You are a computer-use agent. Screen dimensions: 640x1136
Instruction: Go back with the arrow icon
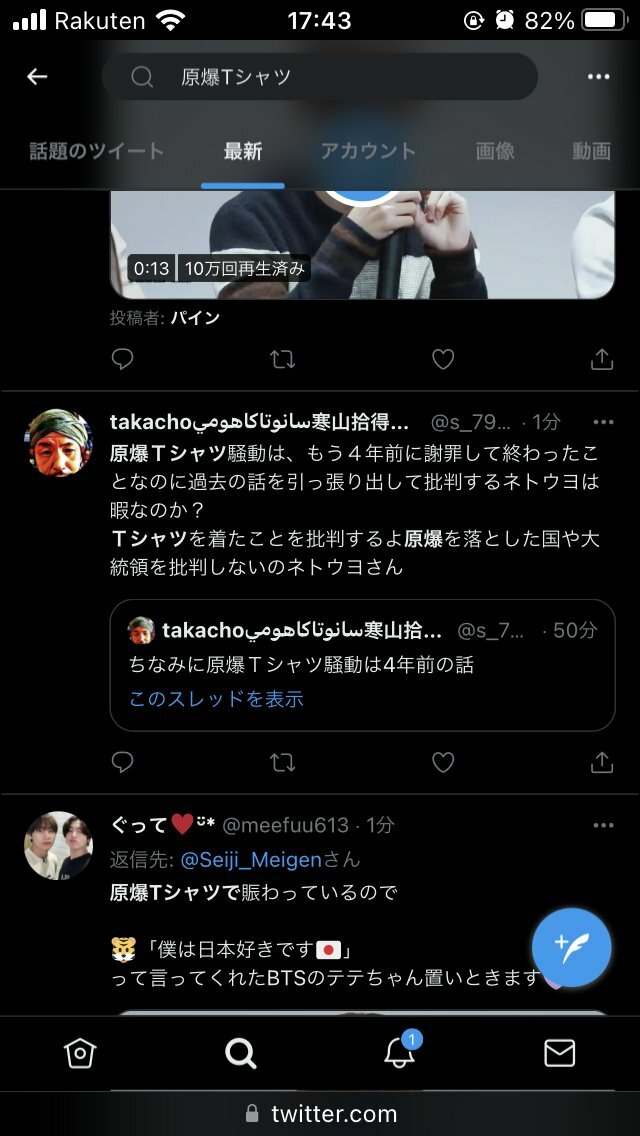point(37,77)
